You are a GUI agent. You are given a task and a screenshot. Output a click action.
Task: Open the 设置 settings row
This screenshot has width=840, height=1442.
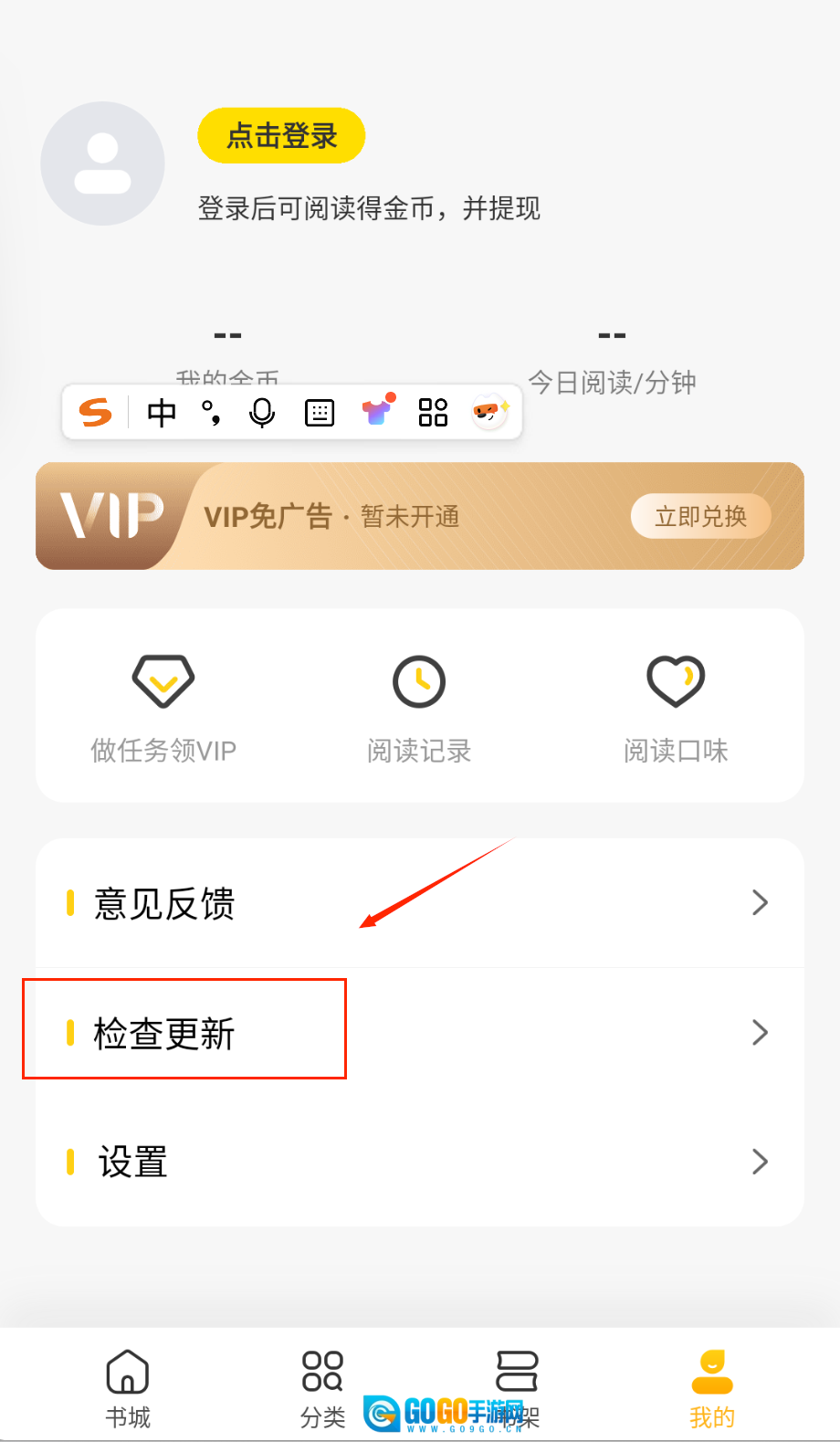(x=419, y=1162)
